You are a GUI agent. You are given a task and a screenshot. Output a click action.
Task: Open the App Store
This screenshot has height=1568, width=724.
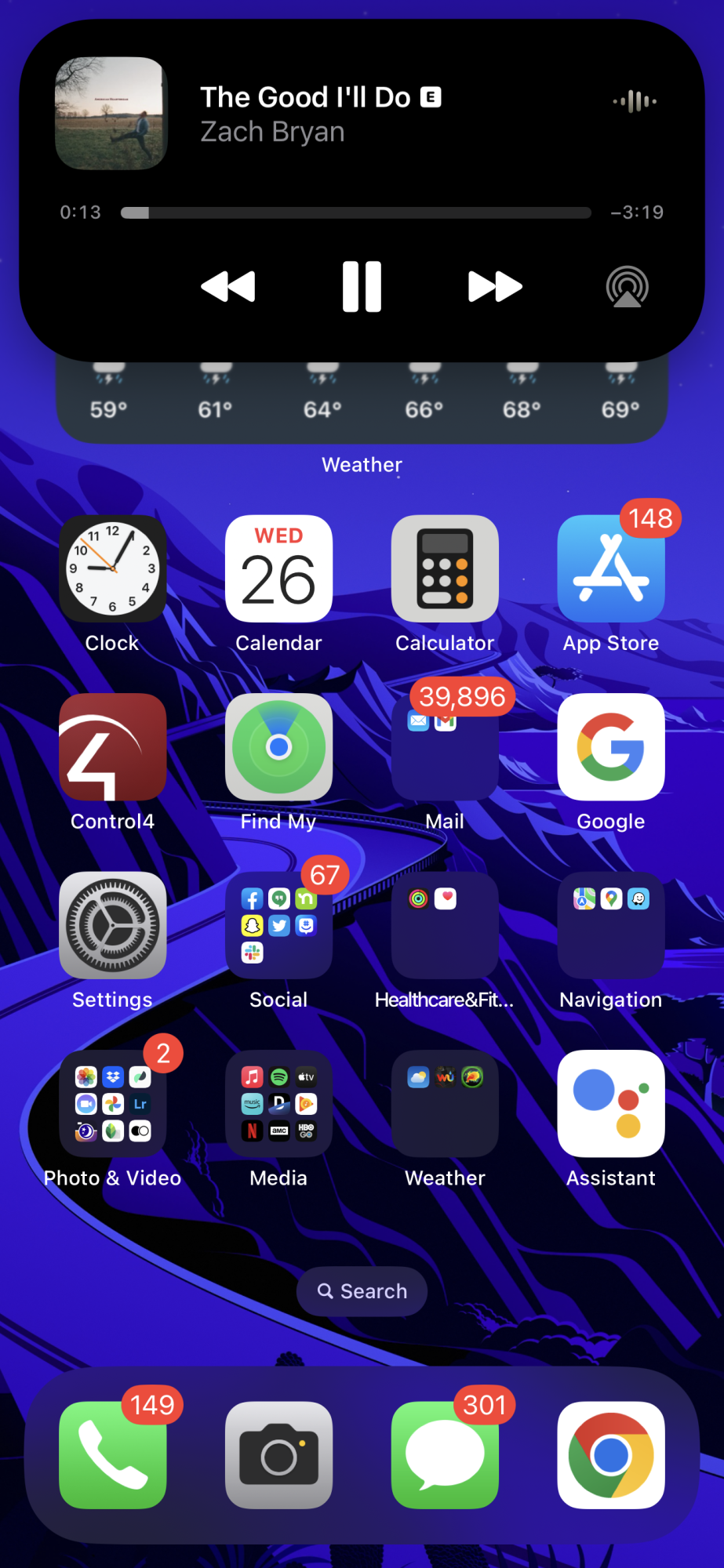click(x=611, y=569)
